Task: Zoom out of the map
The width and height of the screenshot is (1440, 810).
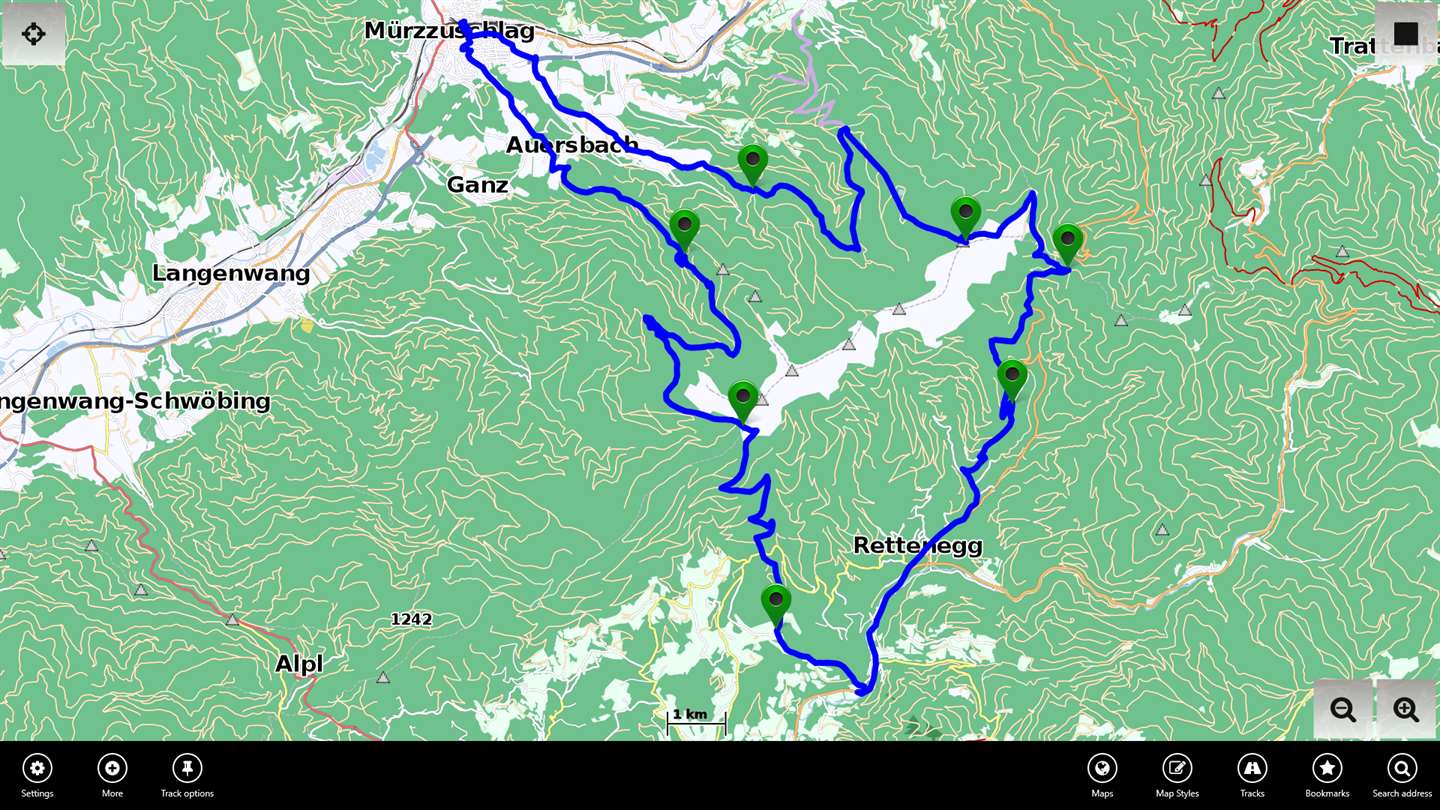Action: 1343,710
